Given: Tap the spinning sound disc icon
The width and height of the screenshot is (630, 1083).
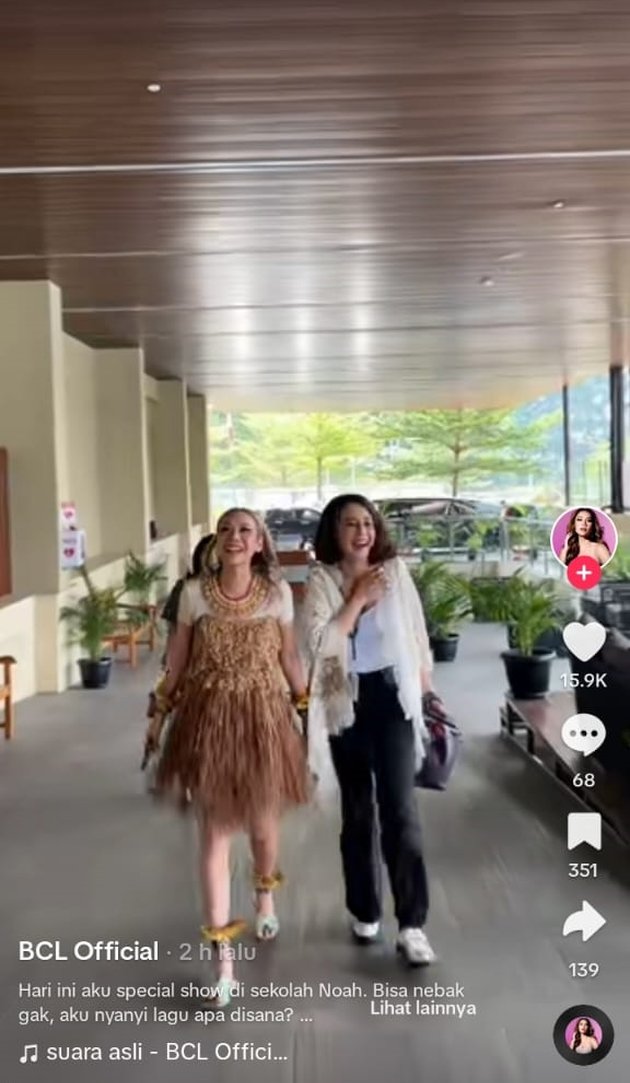Looking at the screenshot, I should click(x=584, y=1035).
